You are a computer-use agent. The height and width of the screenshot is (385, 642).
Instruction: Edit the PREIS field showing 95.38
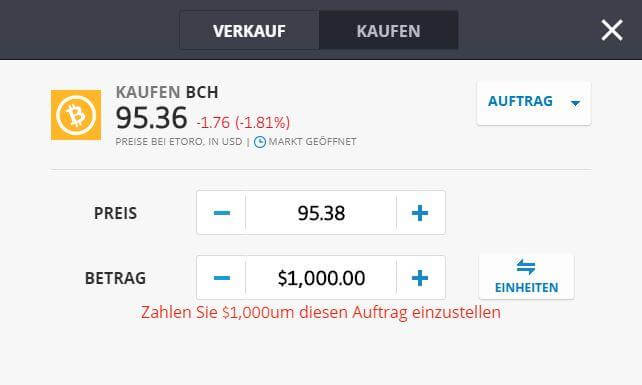pos(321,213)
